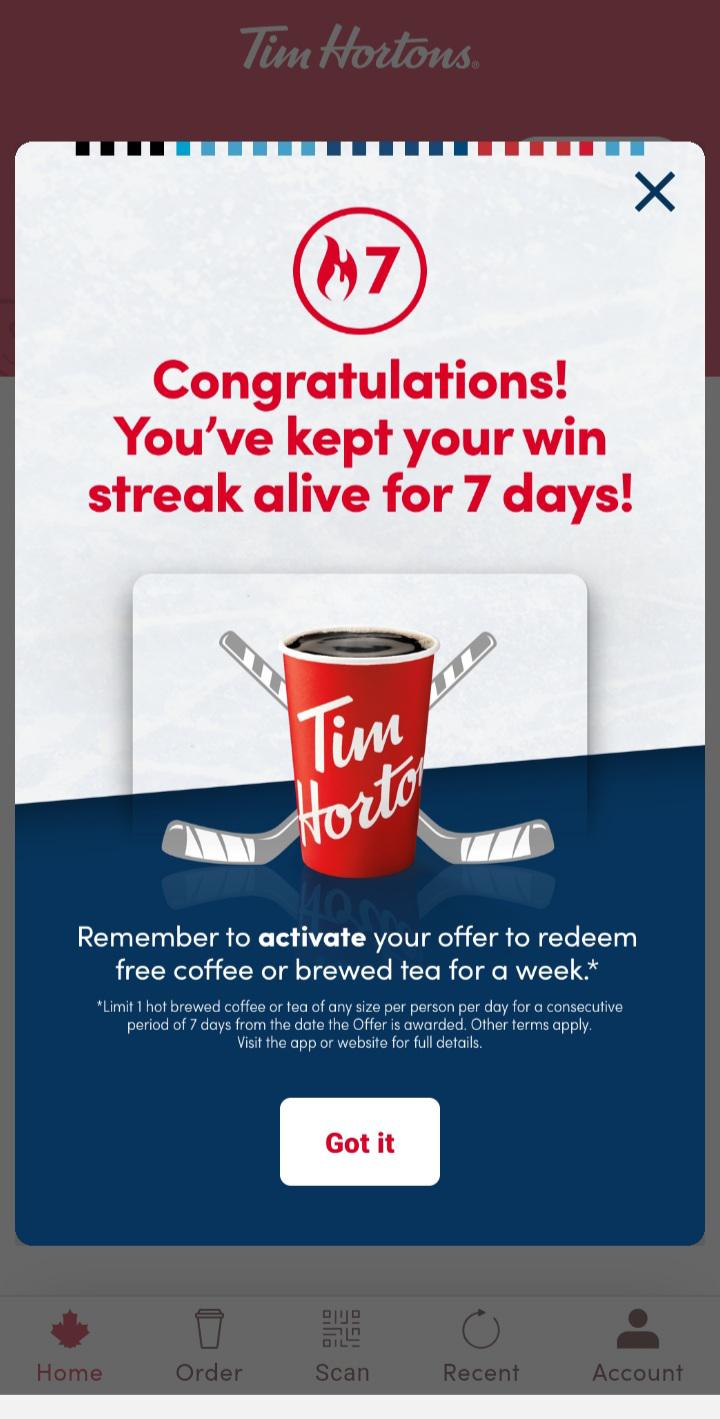Open the Order tab
Viewport: 720px width, 1419px height.
coord(209,1346)
